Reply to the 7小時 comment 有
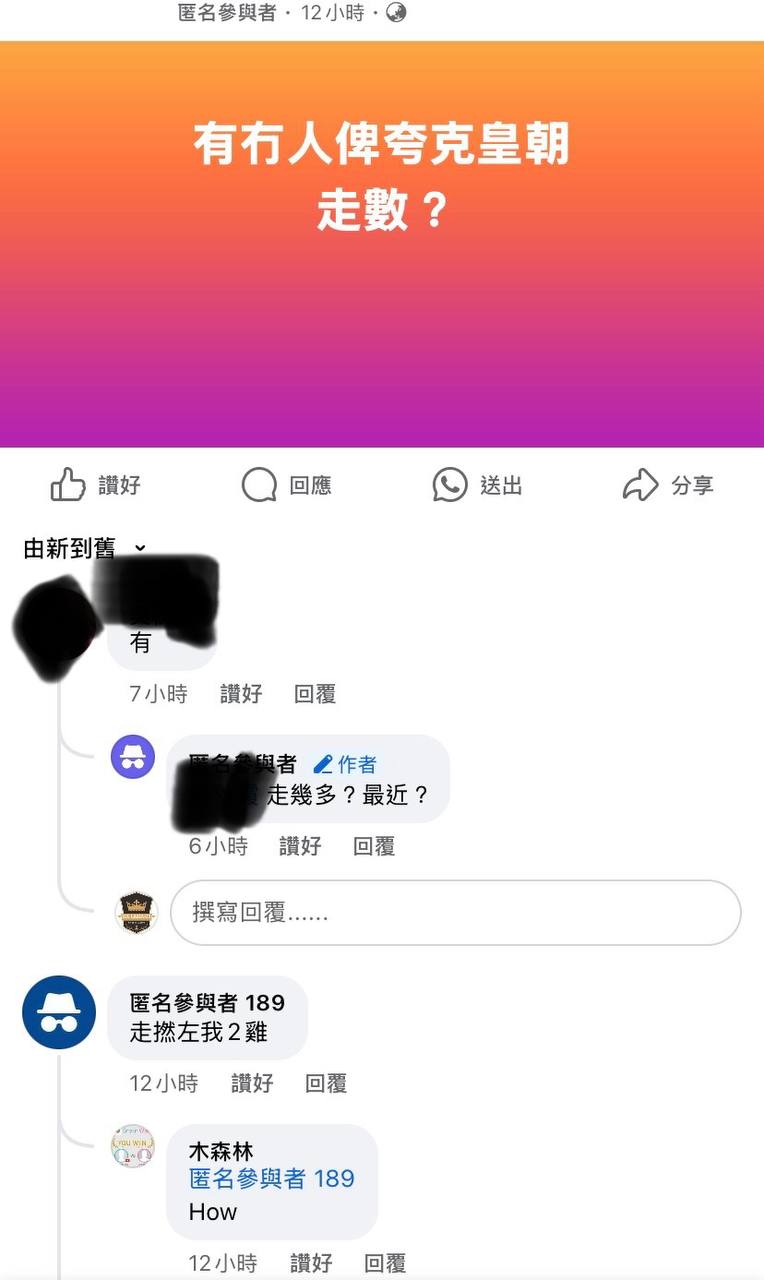The height and width of the screenshot is (1280, 764). pos(315,694)
